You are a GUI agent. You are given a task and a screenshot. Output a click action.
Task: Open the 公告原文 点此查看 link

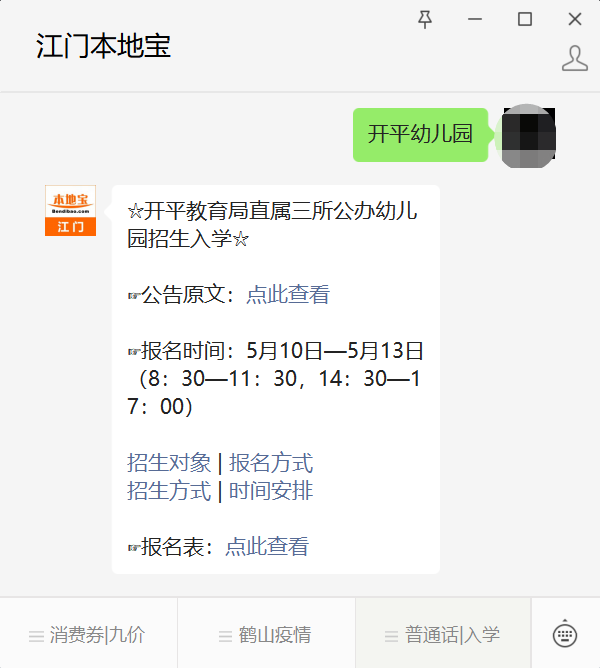pos(288,295)
